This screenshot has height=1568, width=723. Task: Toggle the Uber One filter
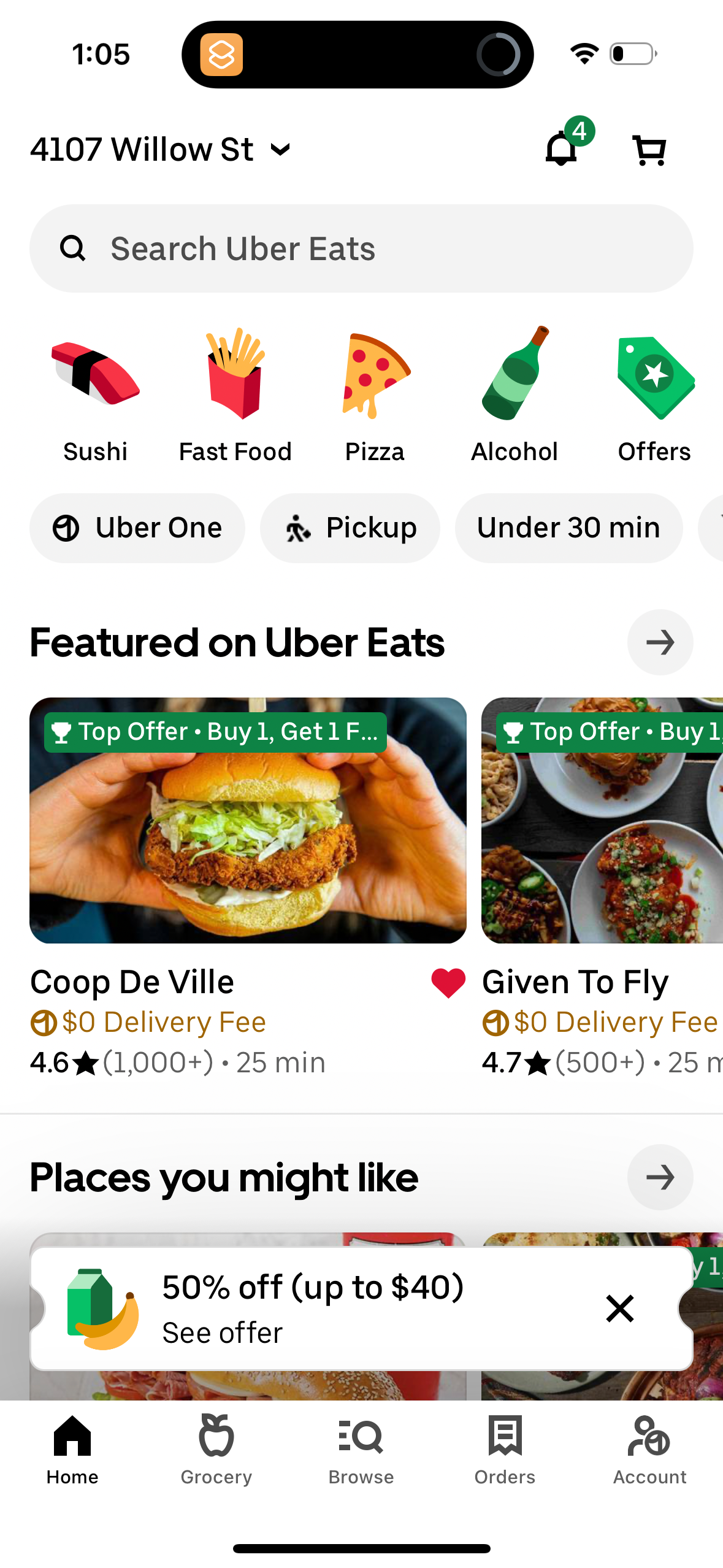pos(137,528)
